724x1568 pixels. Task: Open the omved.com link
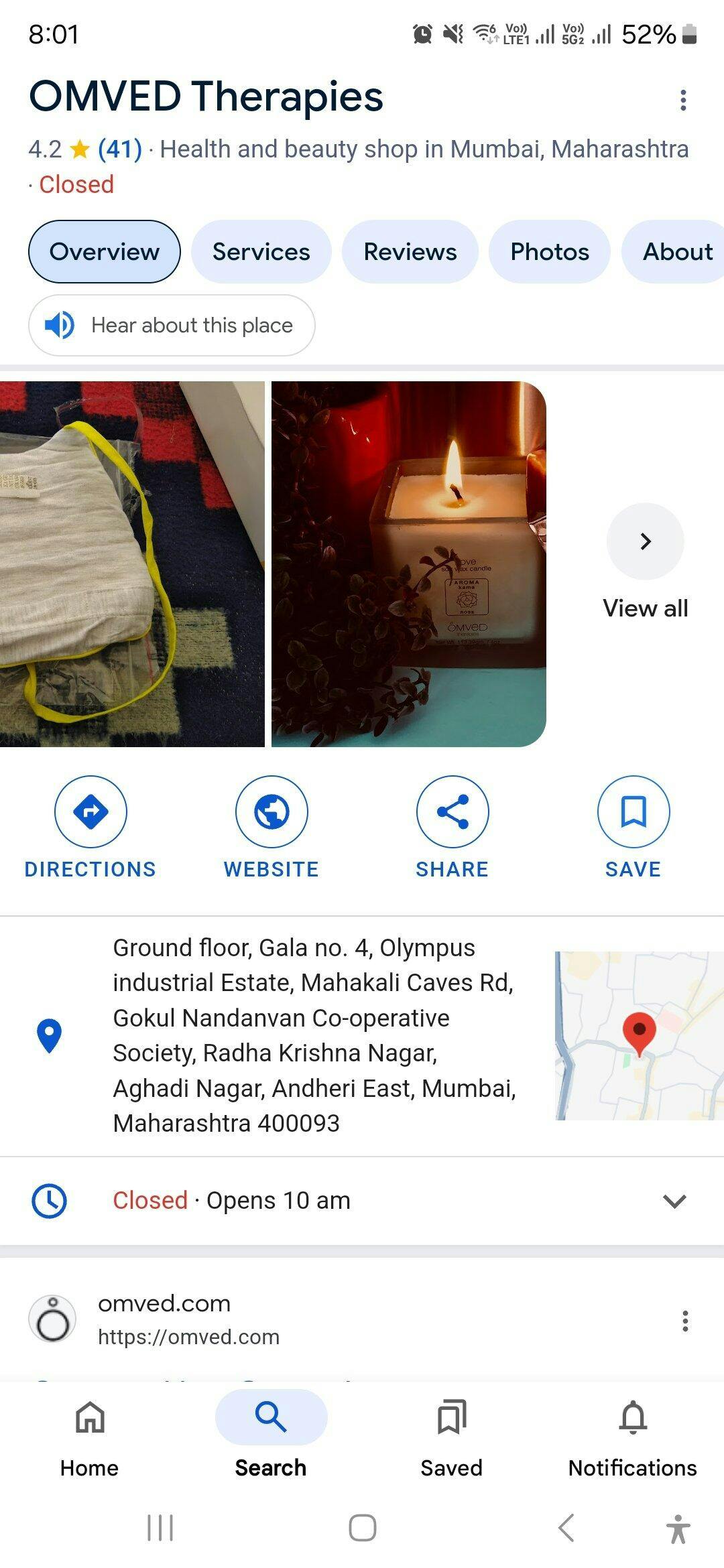click(164, 1317)
